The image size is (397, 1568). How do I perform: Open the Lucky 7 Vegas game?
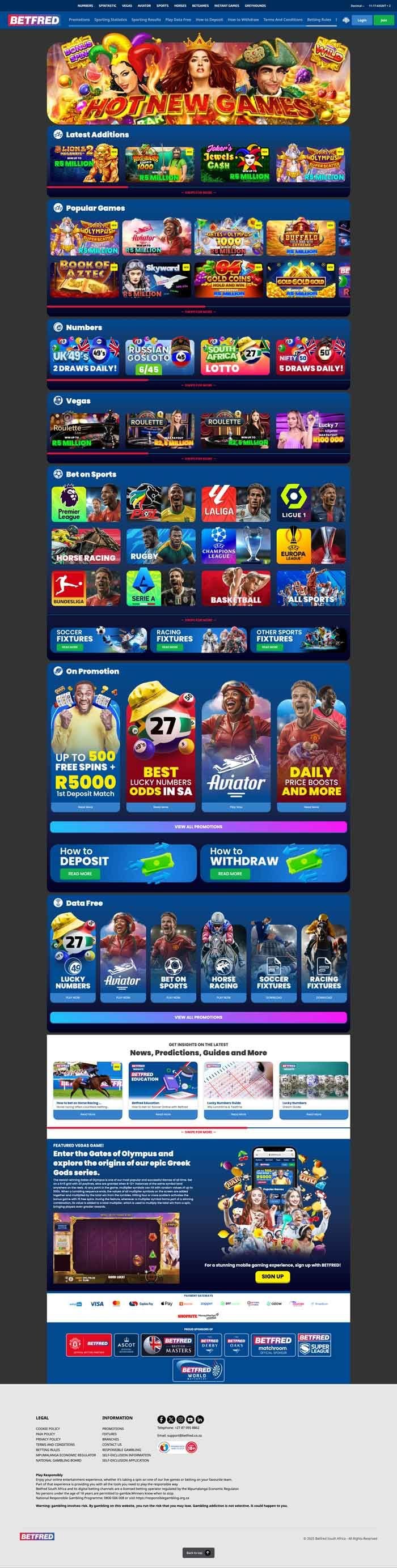[310, 431]
